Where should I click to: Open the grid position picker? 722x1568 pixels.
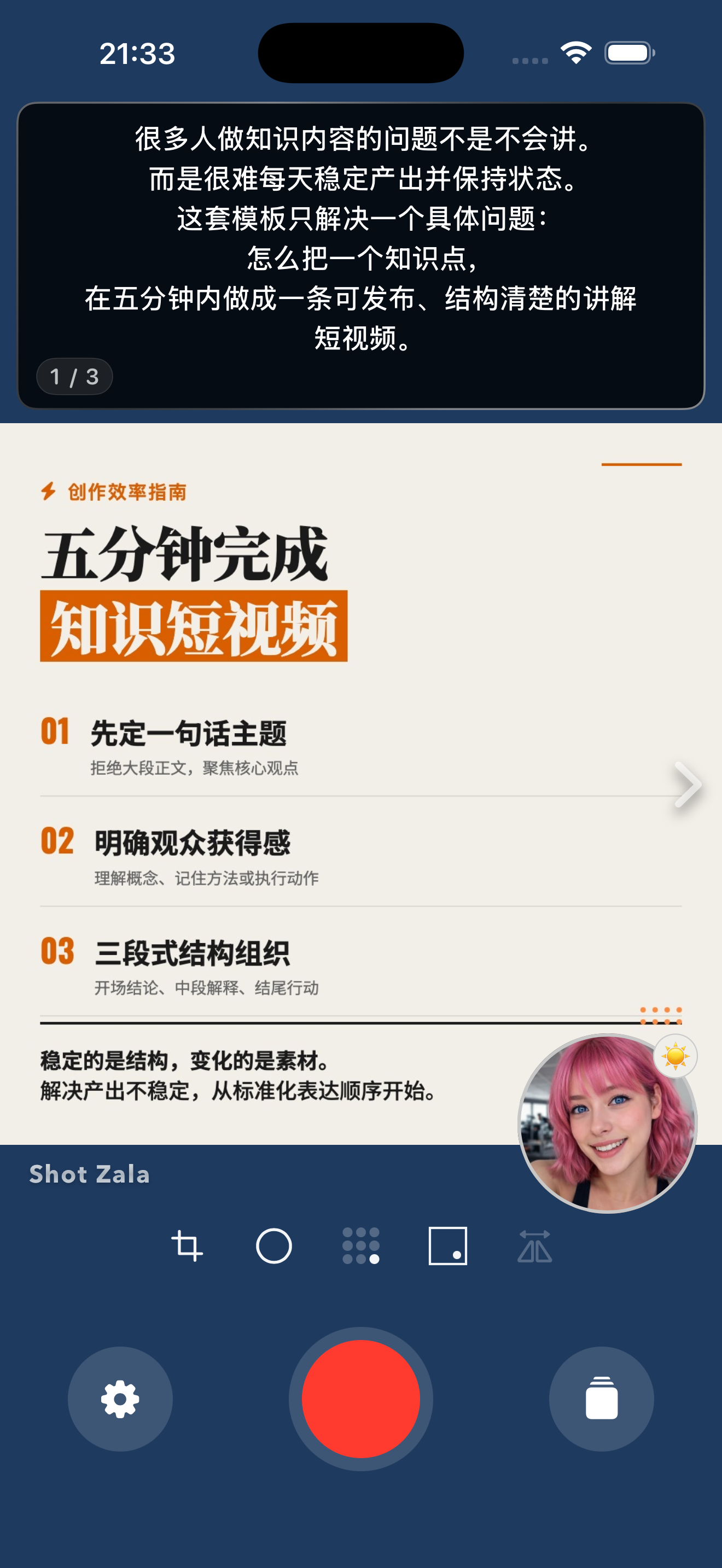(x=361, y=1245)
